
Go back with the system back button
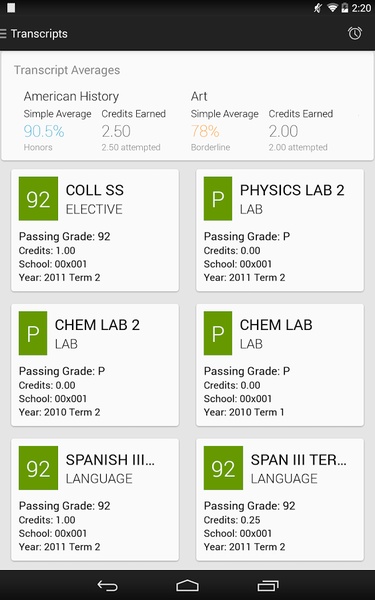(108, 585)
